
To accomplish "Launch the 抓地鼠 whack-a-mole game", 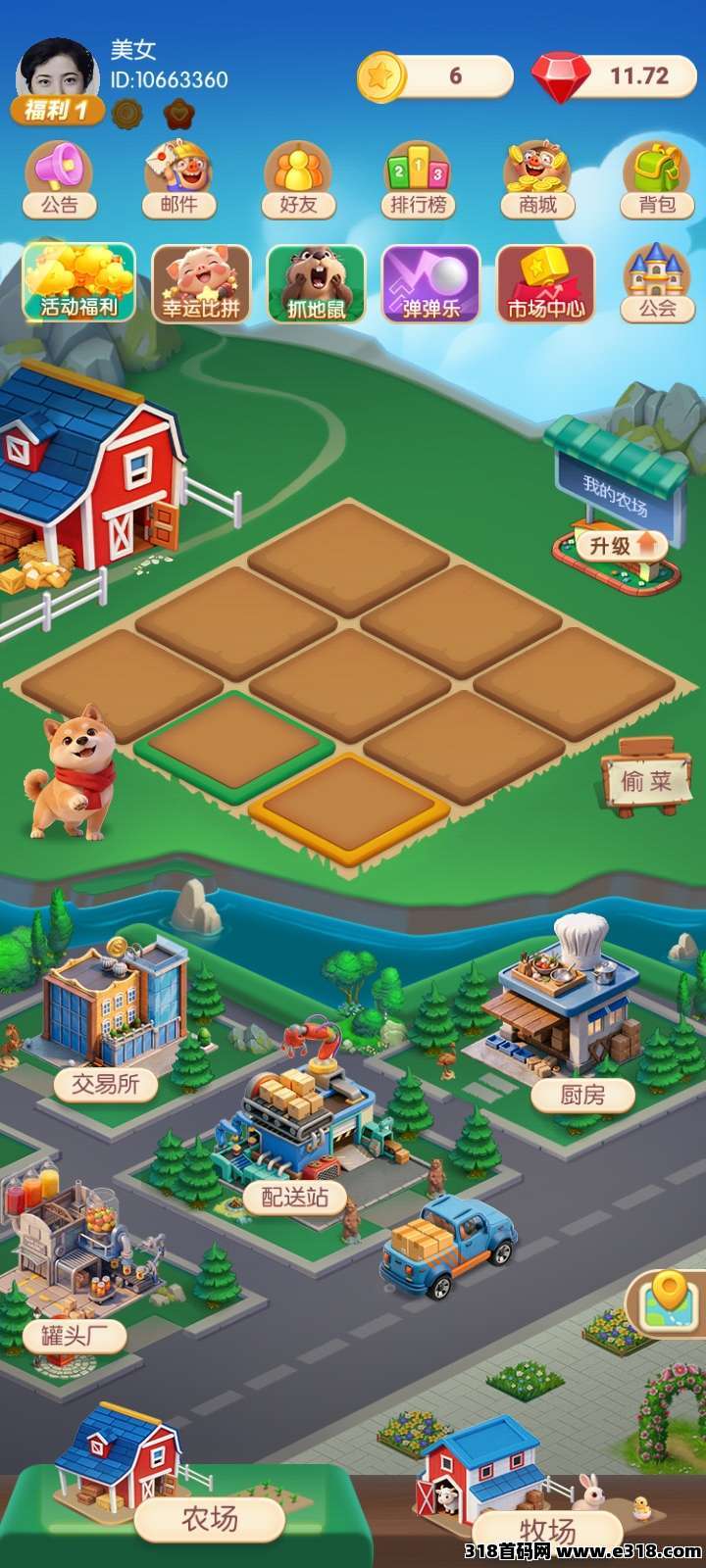I will [316, 283].
